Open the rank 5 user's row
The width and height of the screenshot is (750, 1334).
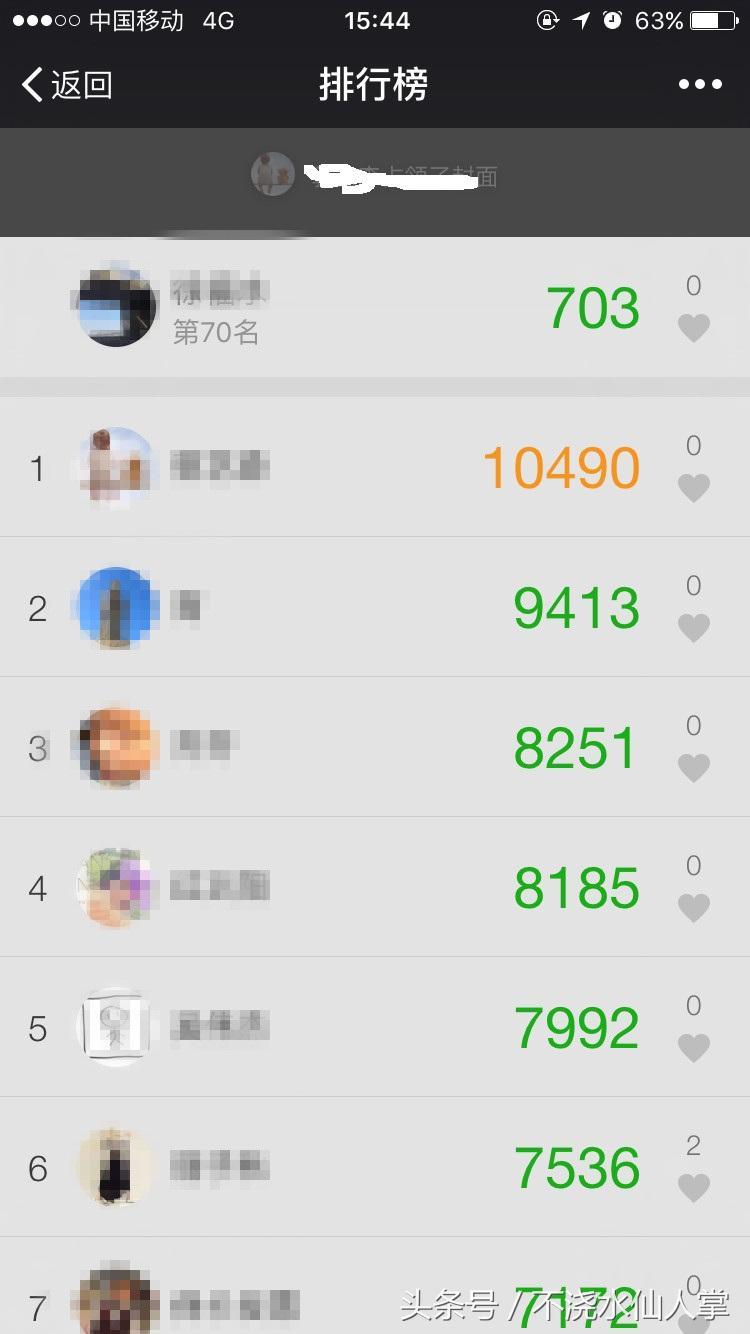point(300,1028)
